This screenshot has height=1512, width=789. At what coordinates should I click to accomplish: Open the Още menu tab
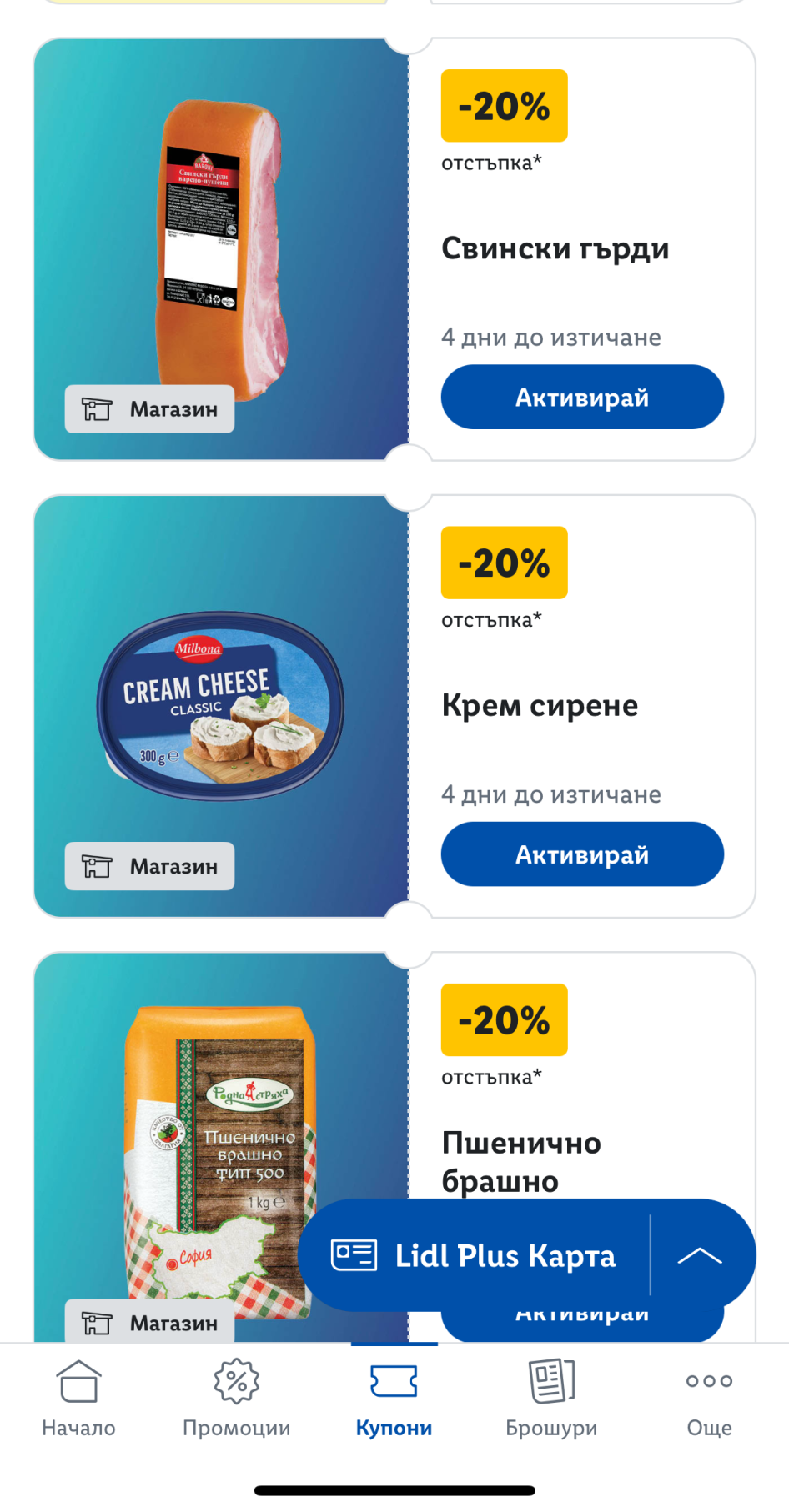[x=710, y=1399]
